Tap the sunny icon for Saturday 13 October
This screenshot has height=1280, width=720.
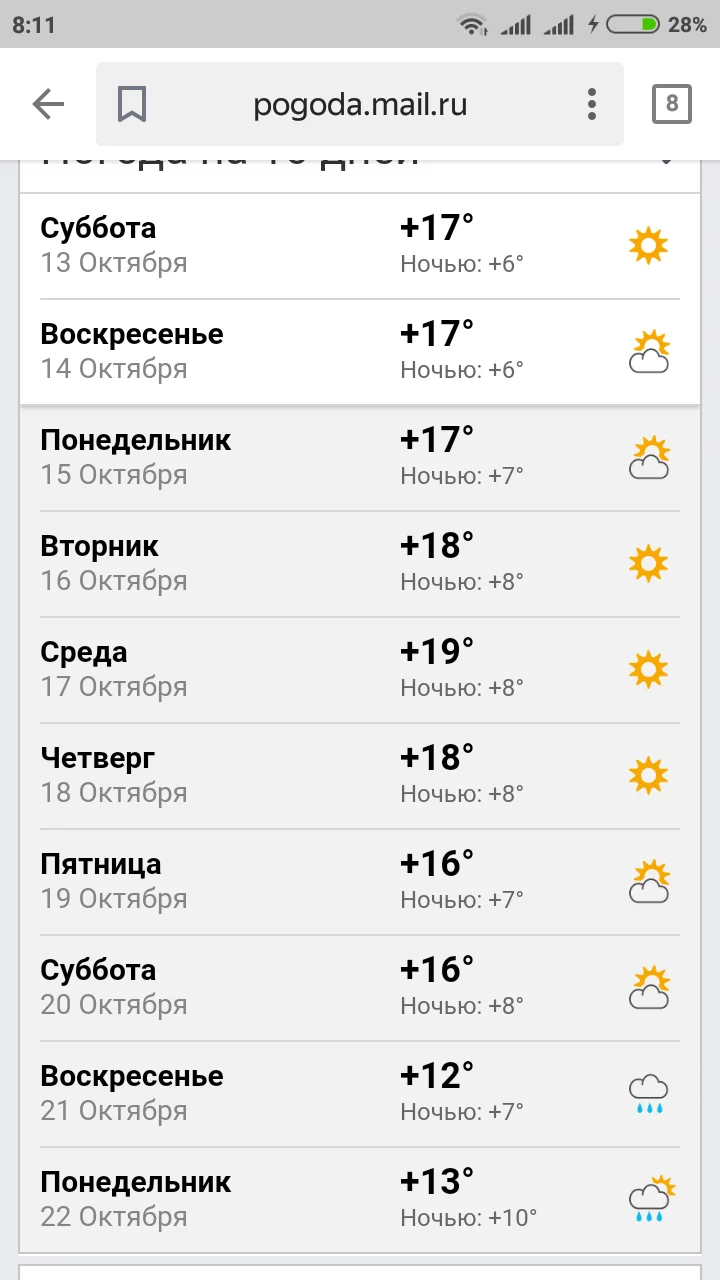click(648, 245)
